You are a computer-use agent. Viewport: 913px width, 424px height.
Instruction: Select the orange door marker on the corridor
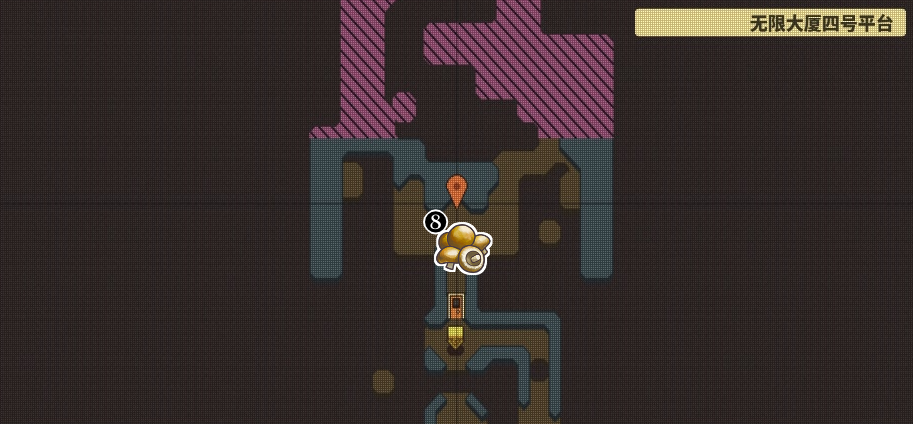(456, 306)
